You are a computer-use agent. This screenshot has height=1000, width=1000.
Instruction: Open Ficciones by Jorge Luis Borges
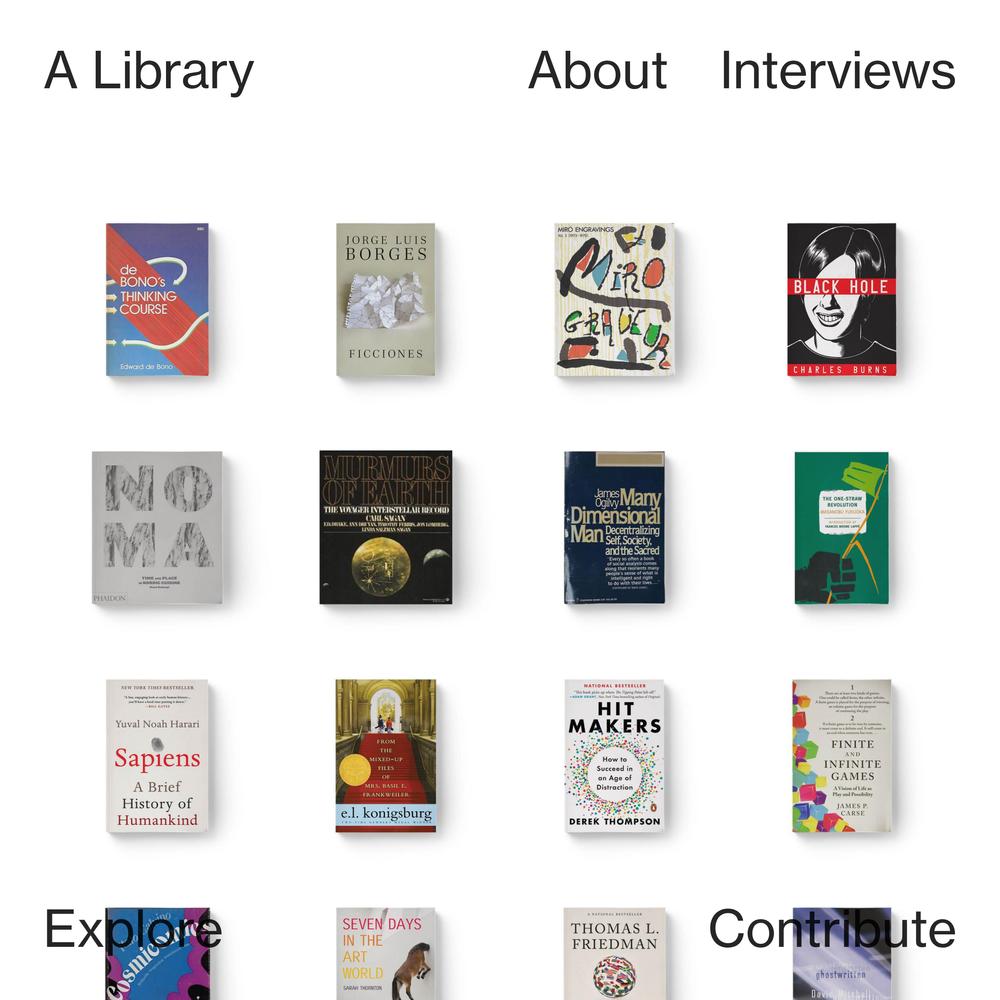pyautogui.click(x=385, y=299)
